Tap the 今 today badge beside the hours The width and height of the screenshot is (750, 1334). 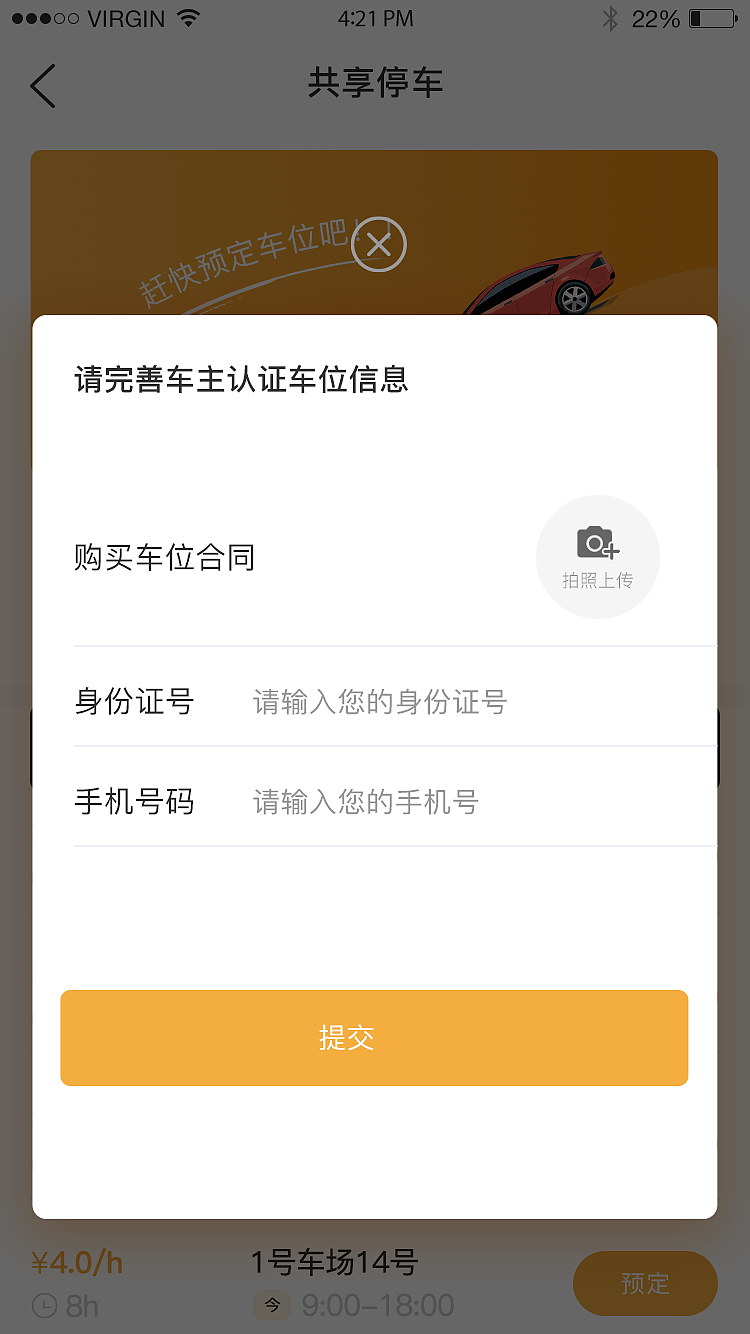pyautogui.click(x=271, y=1306)
